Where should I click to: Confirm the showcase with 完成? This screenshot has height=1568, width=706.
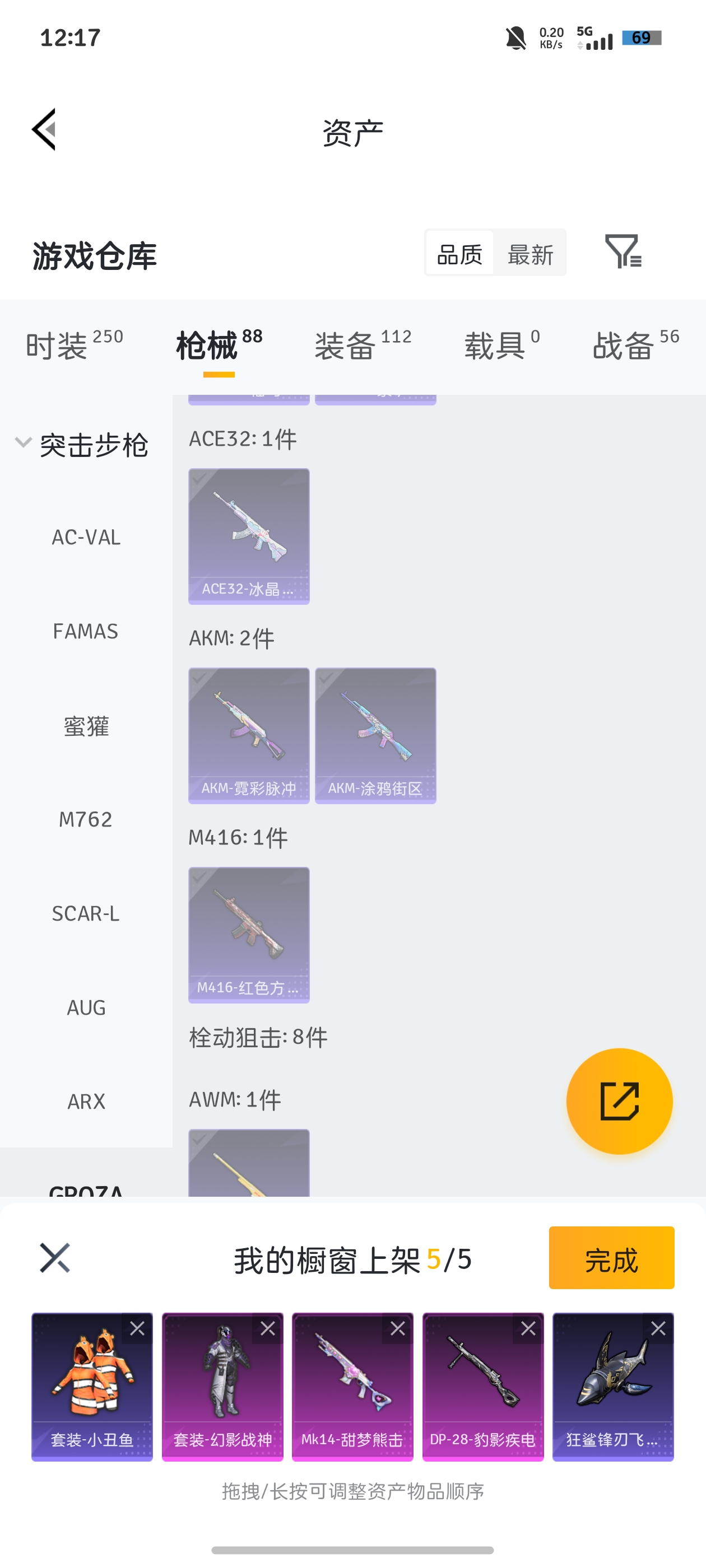[611, 1258]
